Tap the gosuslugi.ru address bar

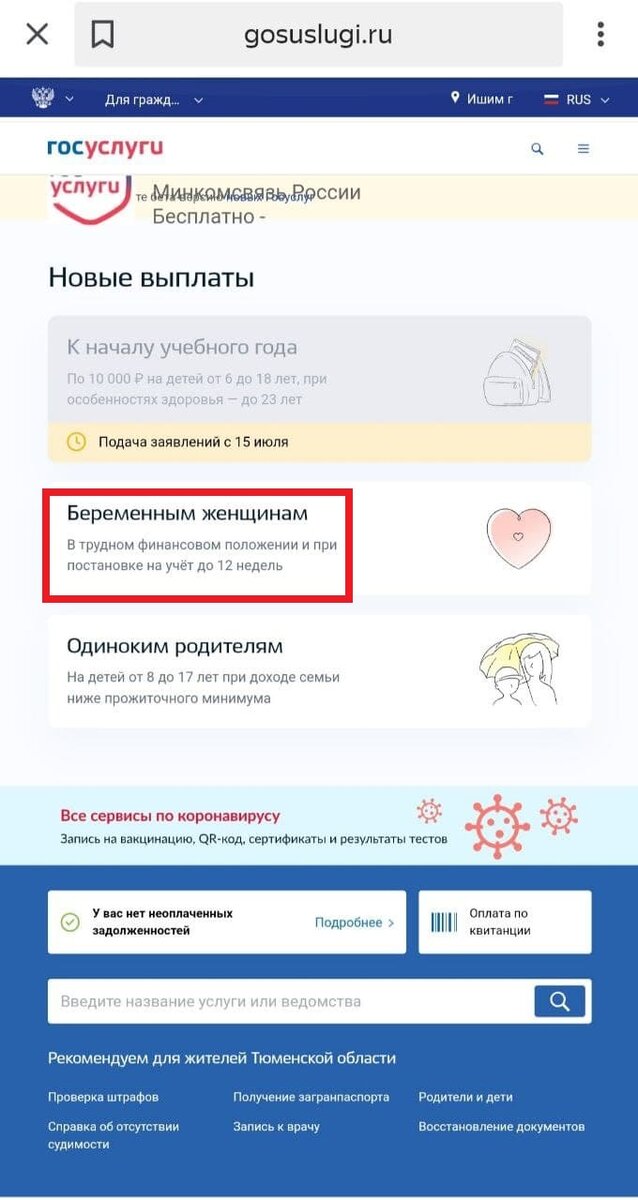point(319,35)
